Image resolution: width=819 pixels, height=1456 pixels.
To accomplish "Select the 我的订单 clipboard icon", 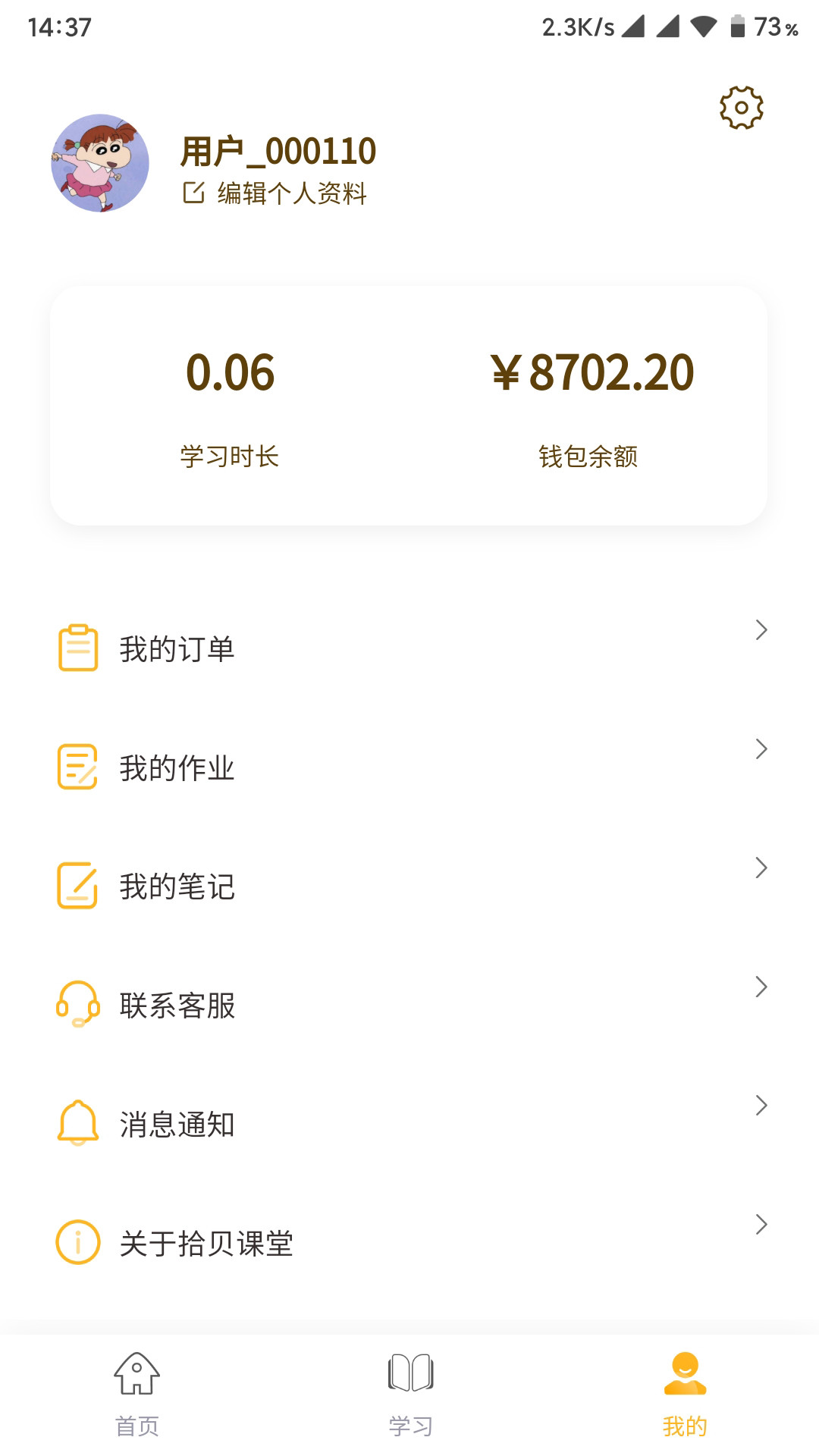I will [x=77, y=648].
